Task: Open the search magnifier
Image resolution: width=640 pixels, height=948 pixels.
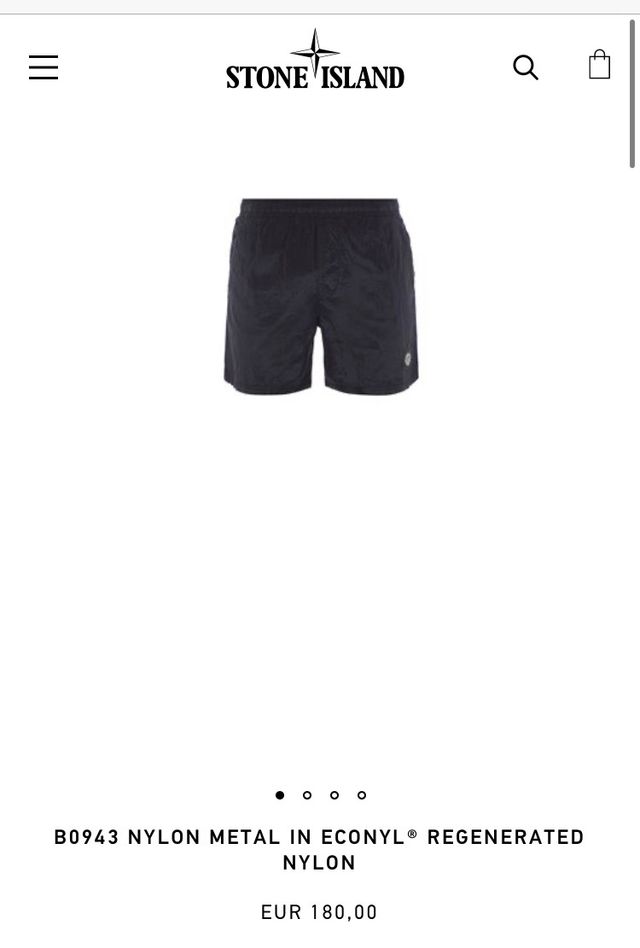Action: [525, 67]
